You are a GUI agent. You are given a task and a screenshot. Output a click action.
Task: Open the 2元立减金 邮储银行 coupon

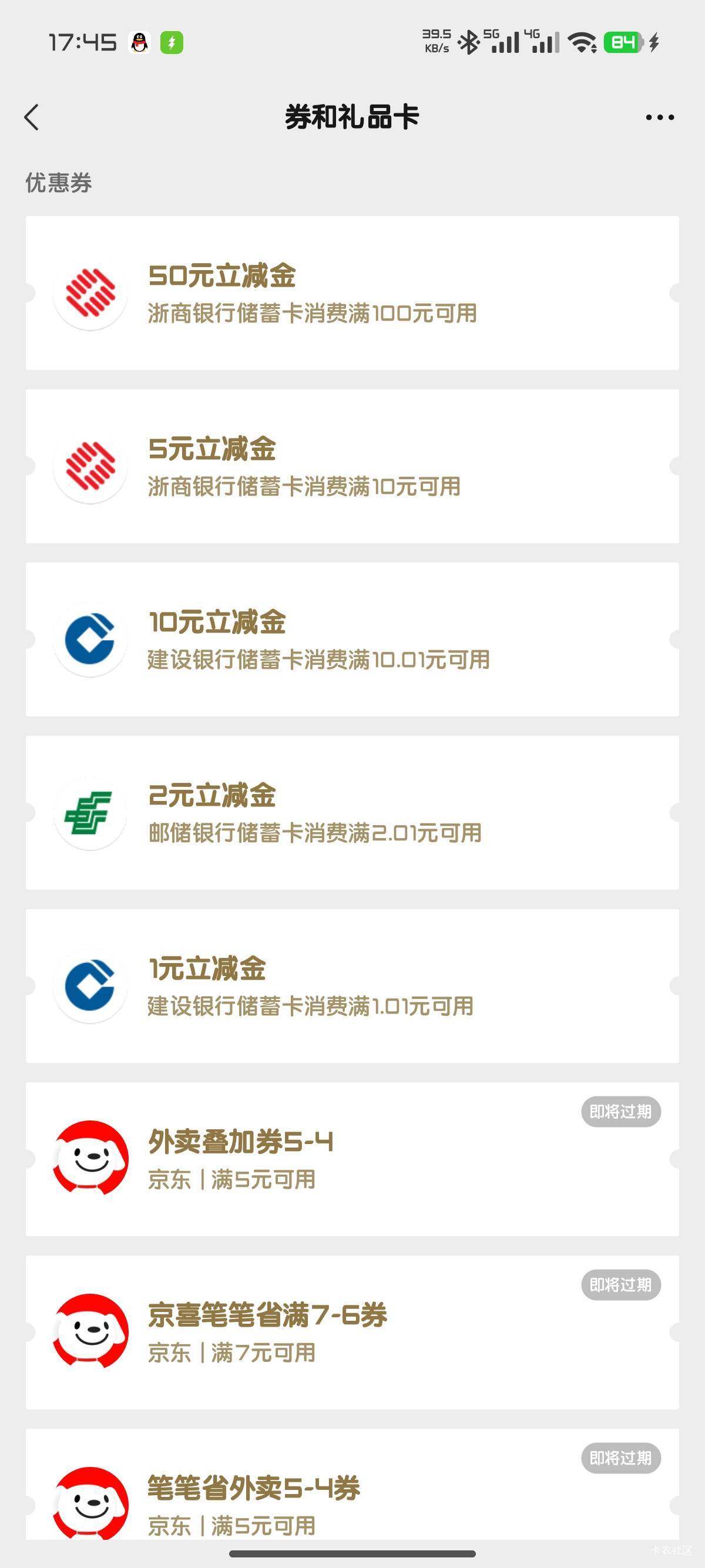(352, 813)
